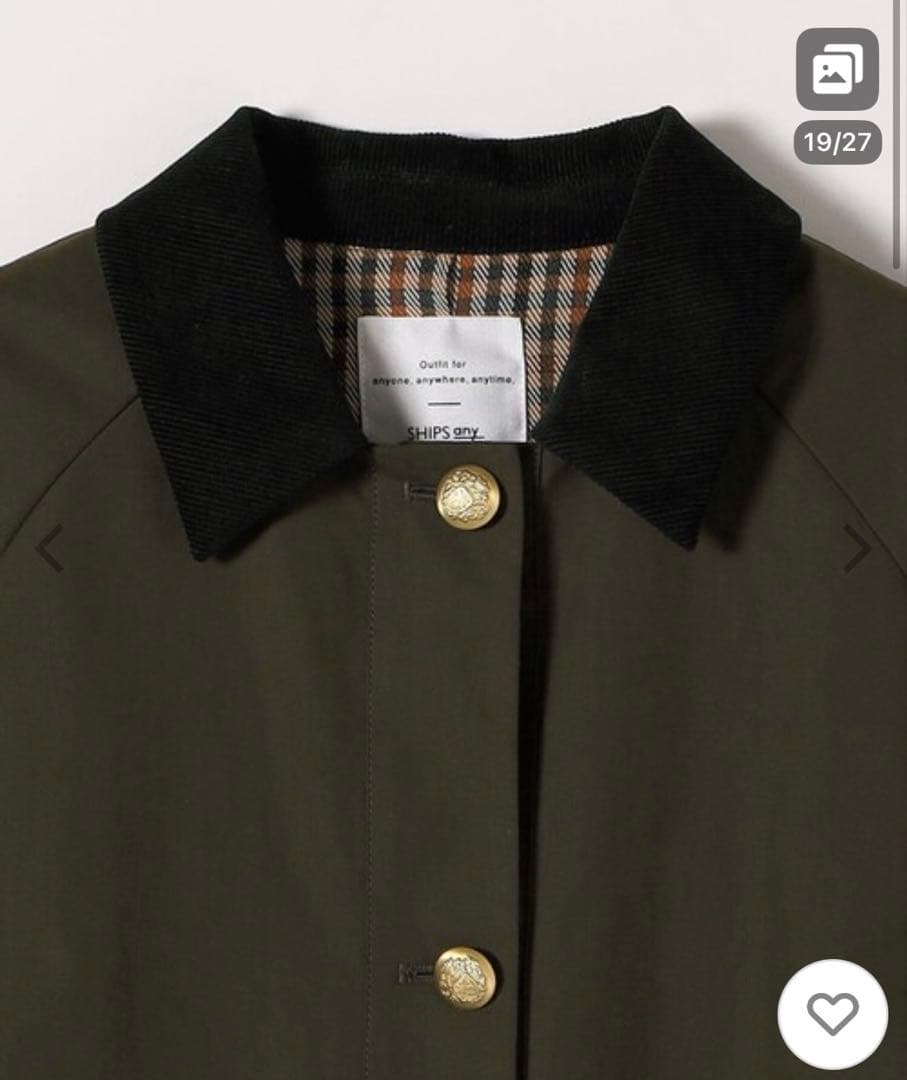Open the image gallery icon
The height and width of the screenshot is (1080, 907).
(837, 69)
